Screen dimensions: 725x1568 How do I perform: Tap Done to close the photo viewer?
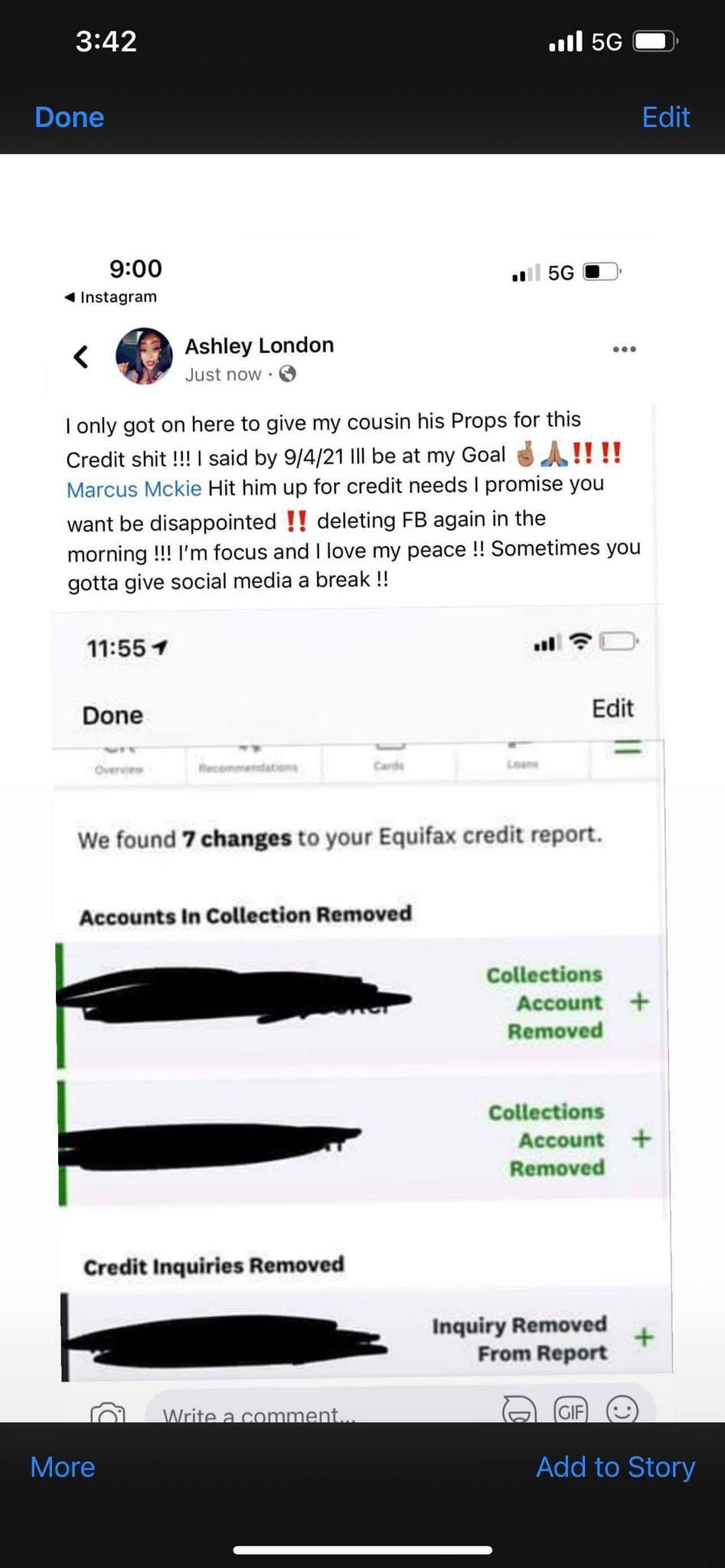click(x=69, y=117)
